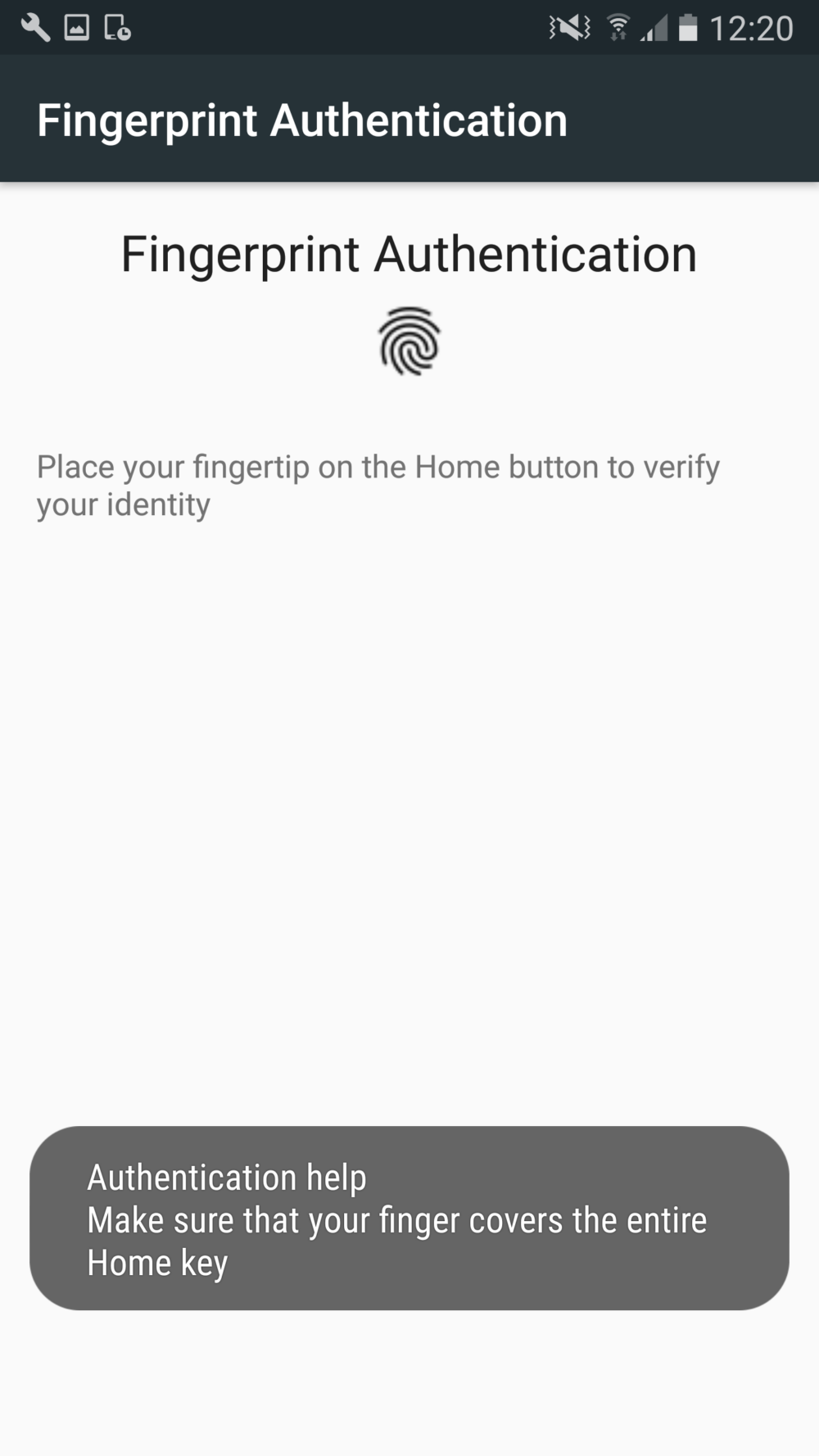
Task: Tap the screenshot captured notification icon
Action: pos(78,26)
